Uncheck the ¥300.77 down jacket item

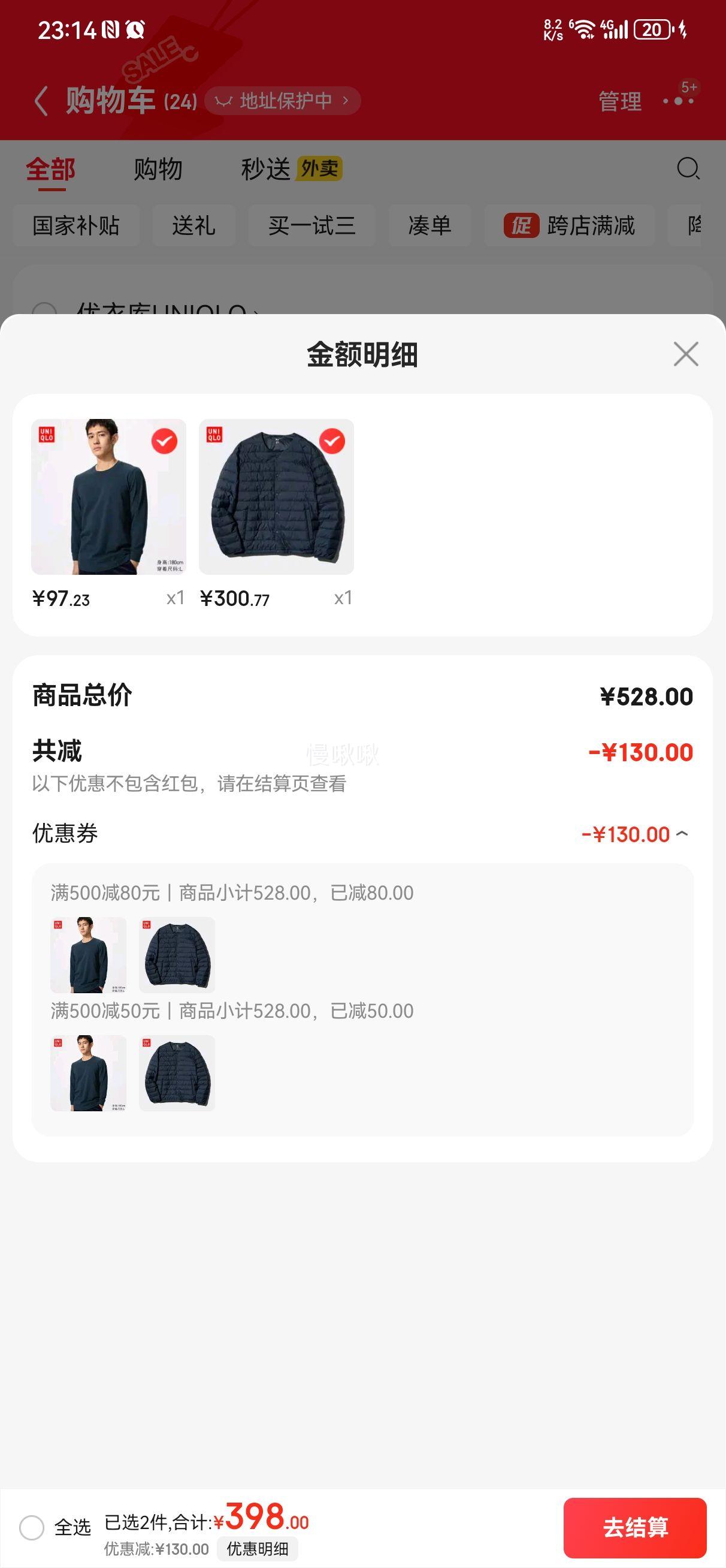[x=332, y=441]
